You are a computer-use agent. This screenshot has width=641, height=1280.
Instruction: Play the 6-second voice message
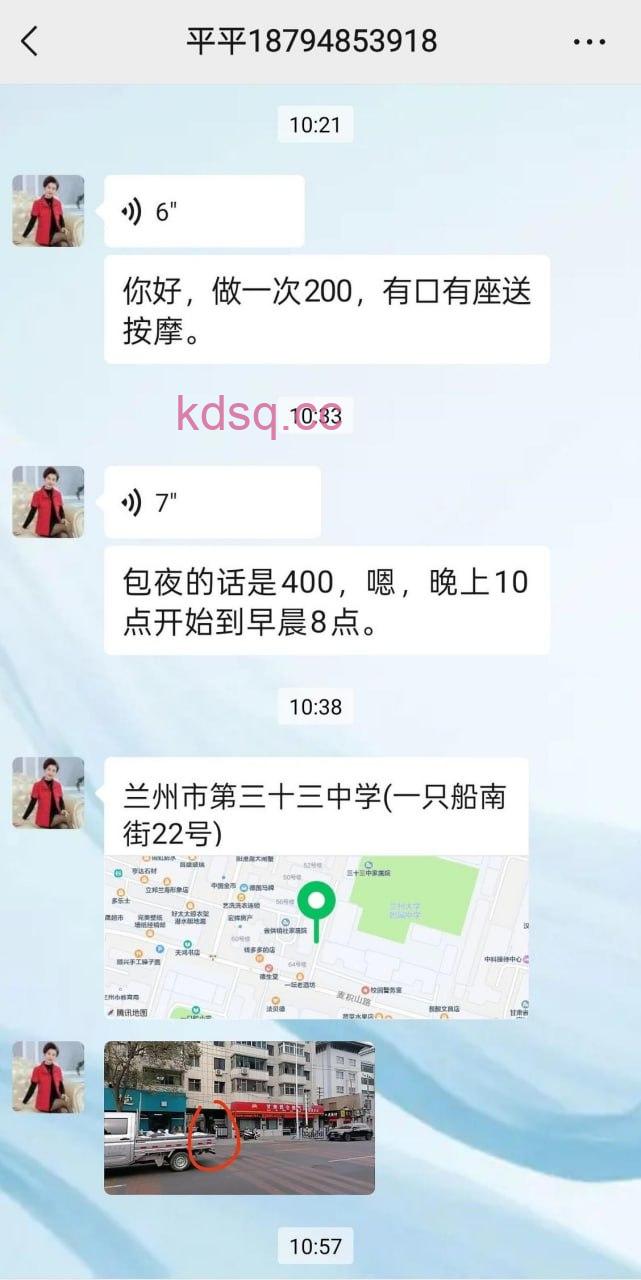(x=203, y=211)
